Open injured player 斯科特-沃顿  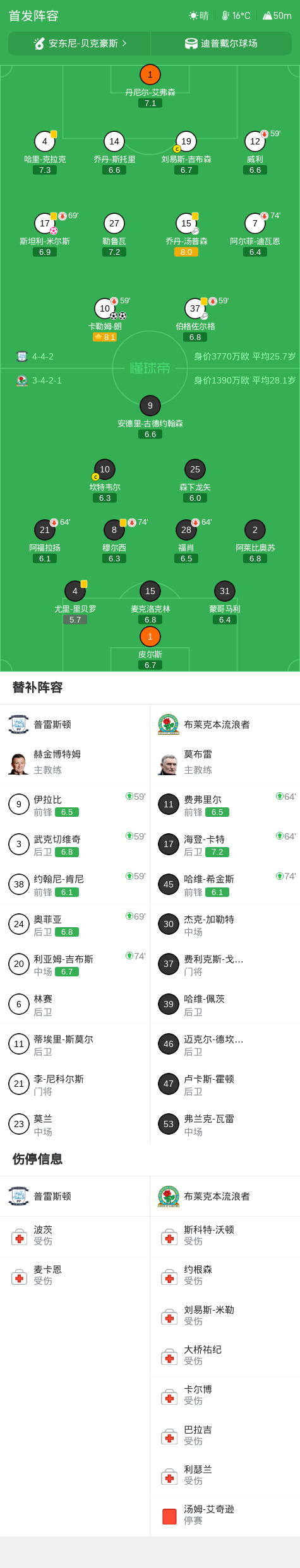pos(225,1235)
